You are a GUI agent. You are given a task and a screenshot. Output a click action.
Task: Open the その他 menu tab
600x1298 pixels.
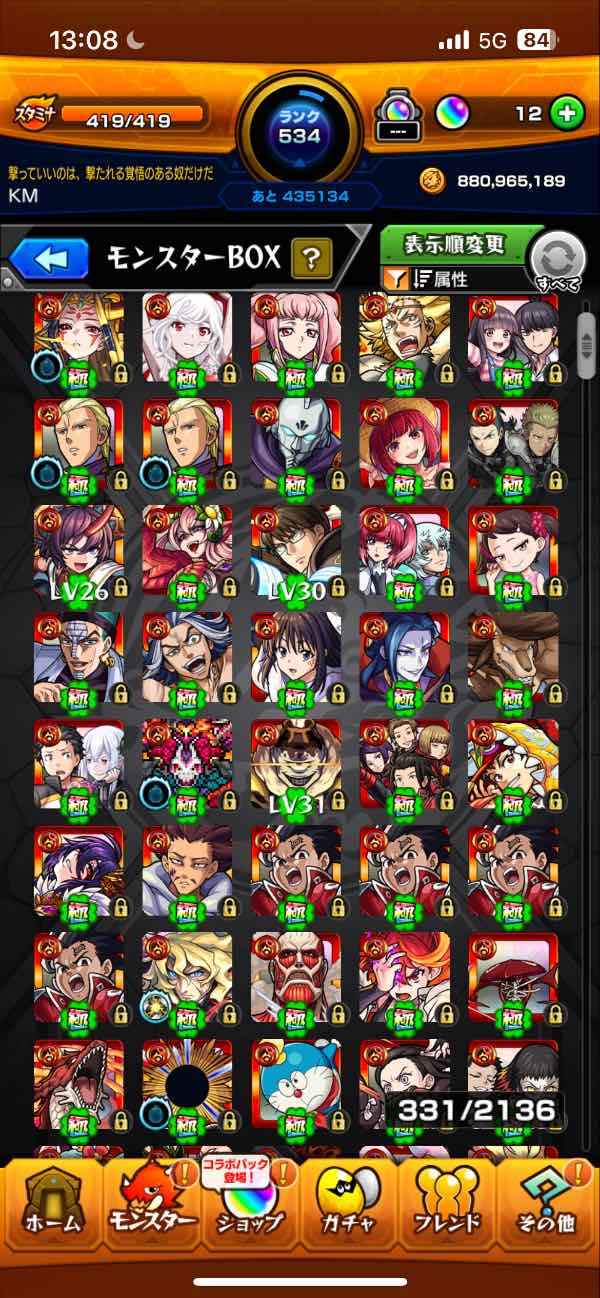(x=546, y=1207)
